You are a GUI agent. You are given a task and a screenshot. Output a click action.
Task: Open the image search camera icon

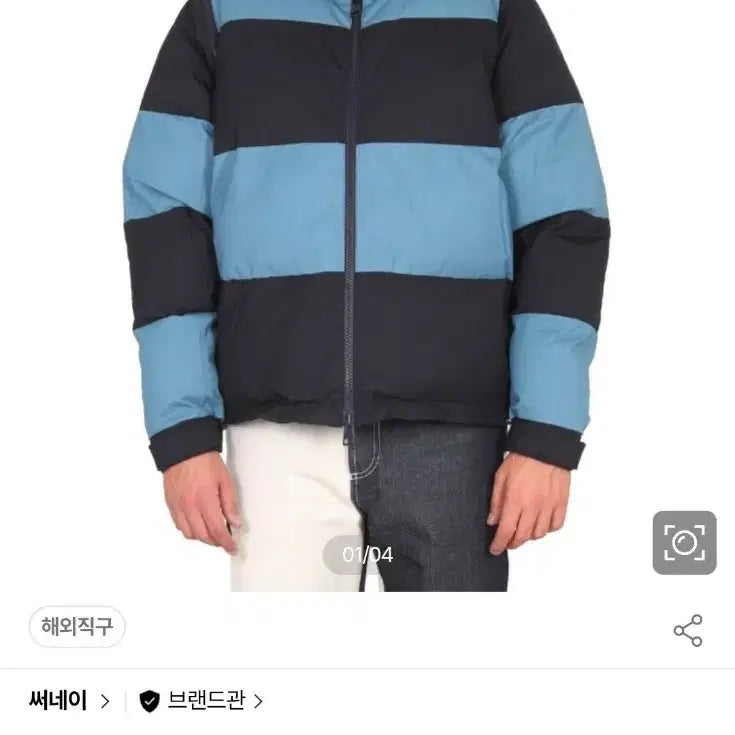684,543
